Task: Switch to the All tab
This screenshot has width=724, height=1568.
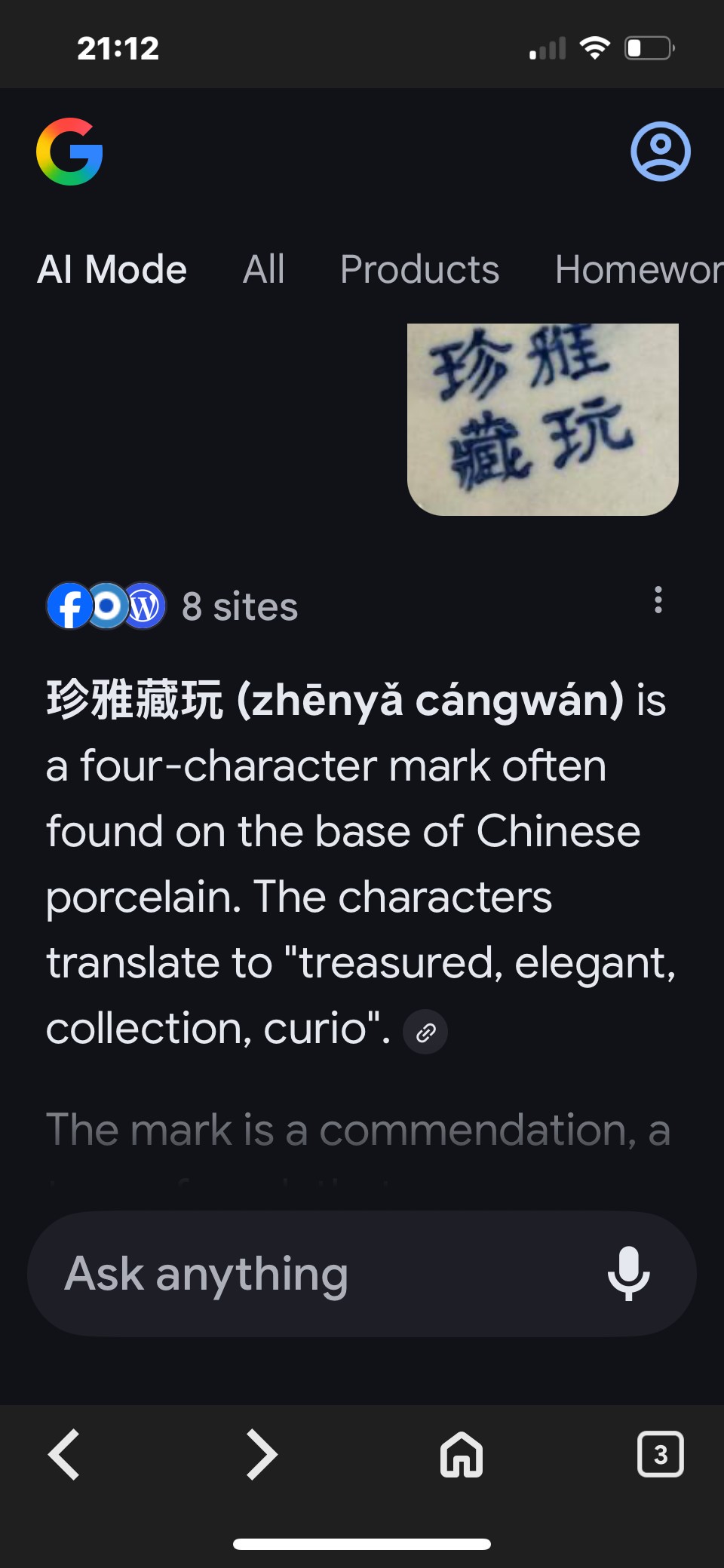Action: [x=263, y=269]
